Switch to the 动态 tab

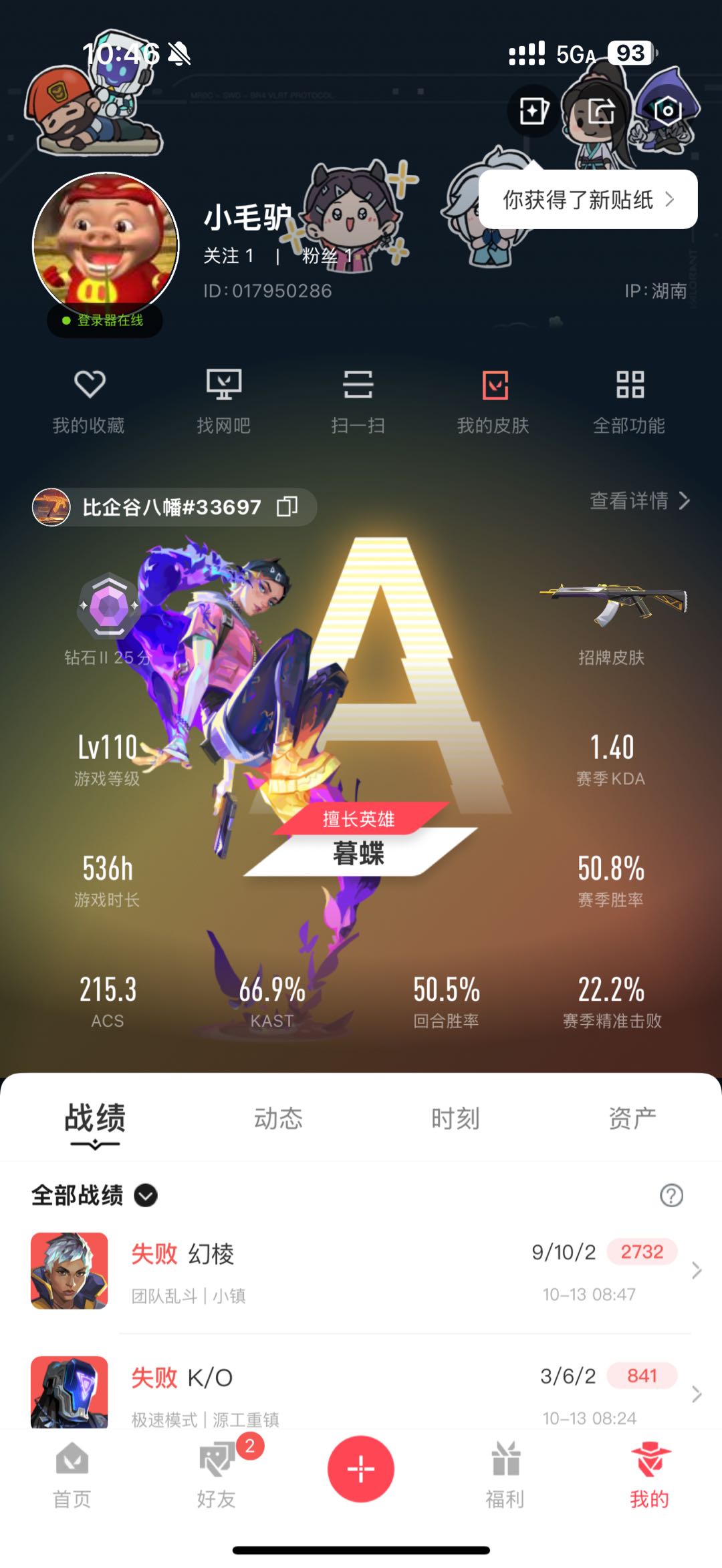pyautogui.click(x=278, y=1118)
